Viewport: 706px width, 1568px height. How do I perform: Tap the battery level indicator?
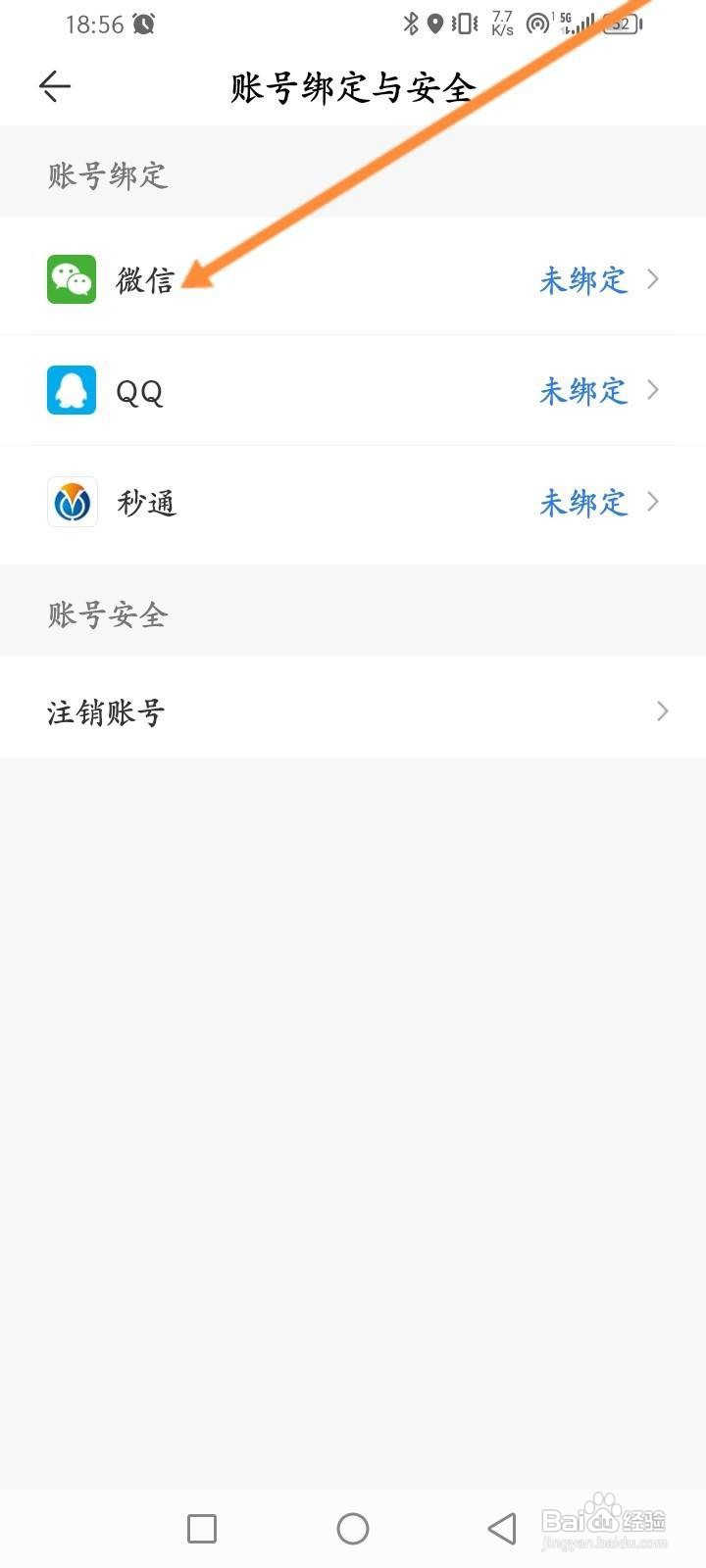point(620,22)
